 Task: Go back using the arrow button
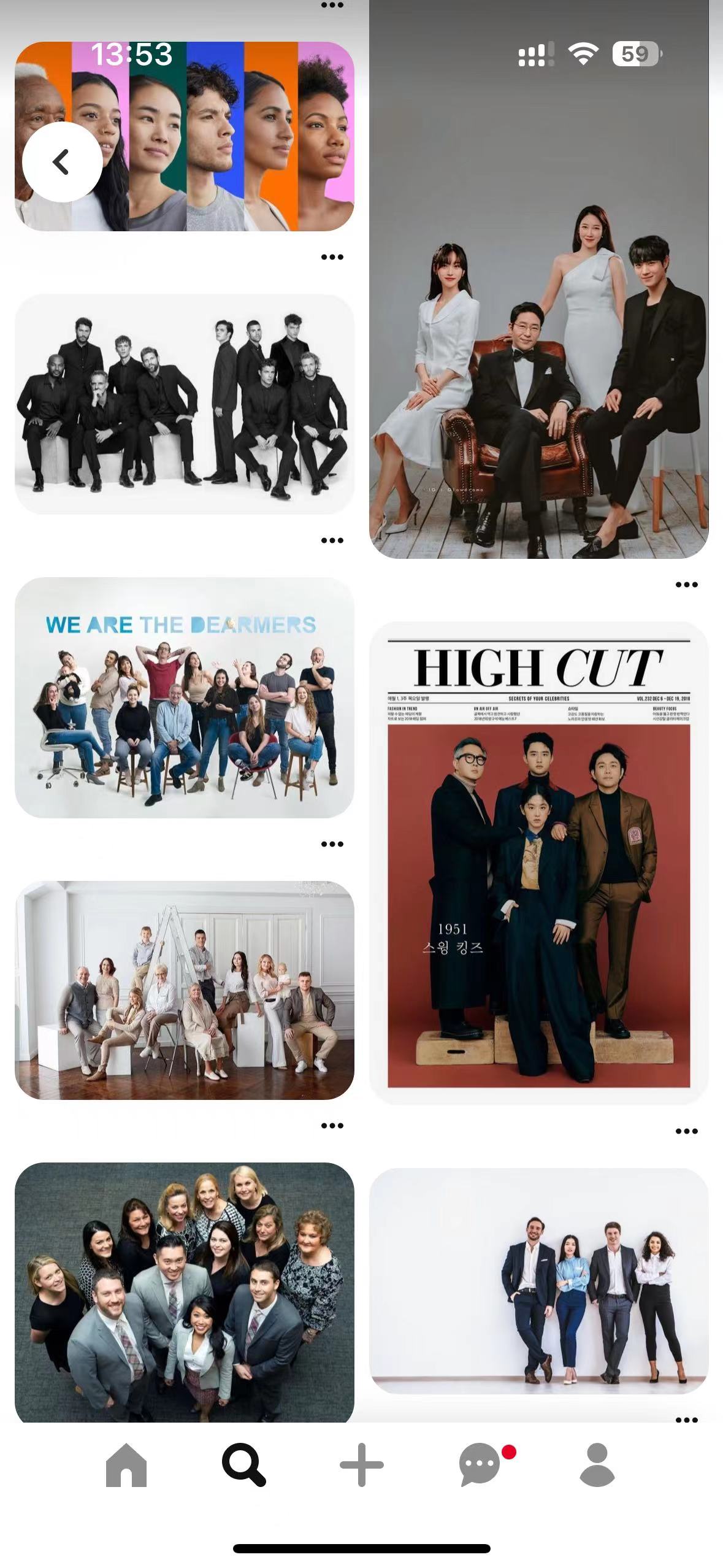pyautogui.click(x=62, y=162)
